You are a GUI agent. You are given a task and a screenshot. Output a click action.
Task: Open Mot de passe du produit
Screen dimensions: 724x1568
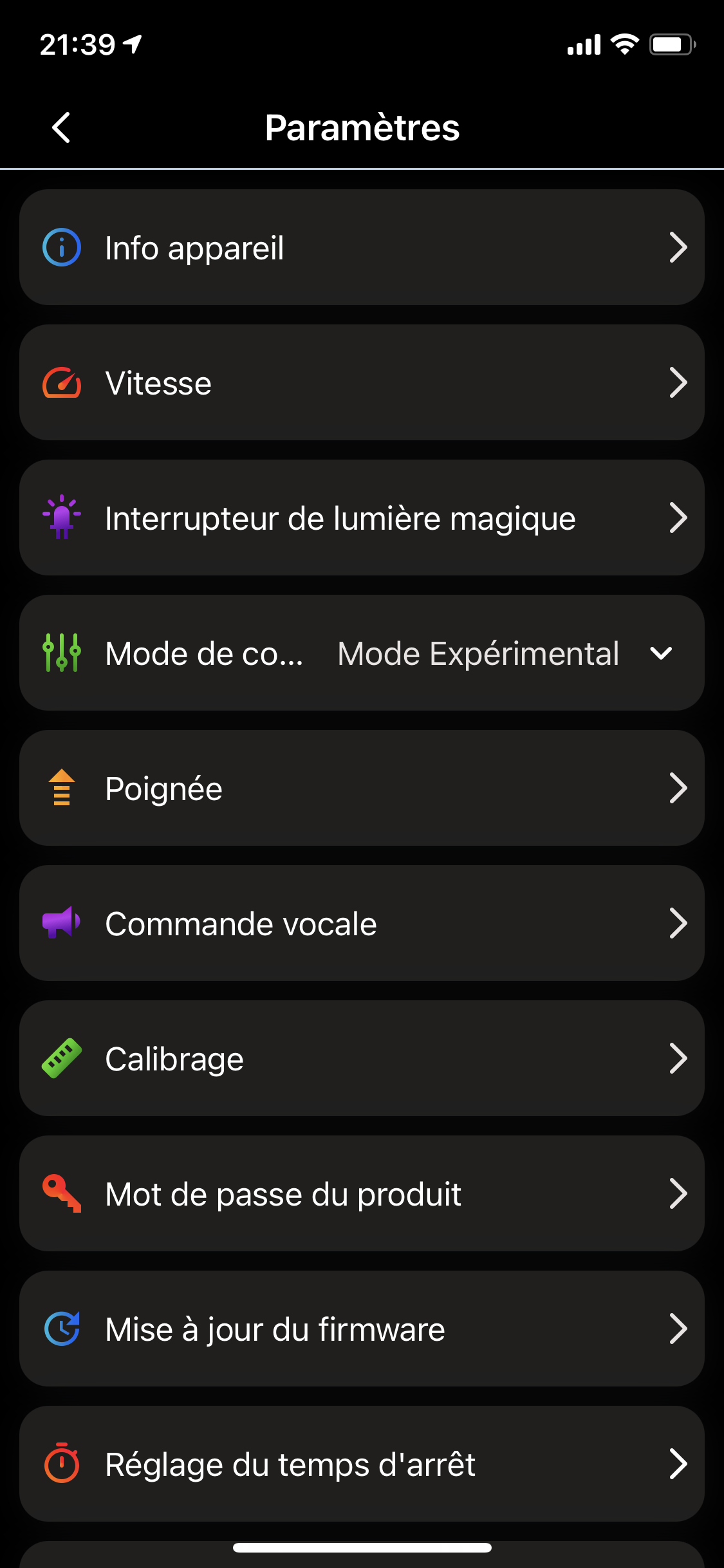[x=362, y=1193]
